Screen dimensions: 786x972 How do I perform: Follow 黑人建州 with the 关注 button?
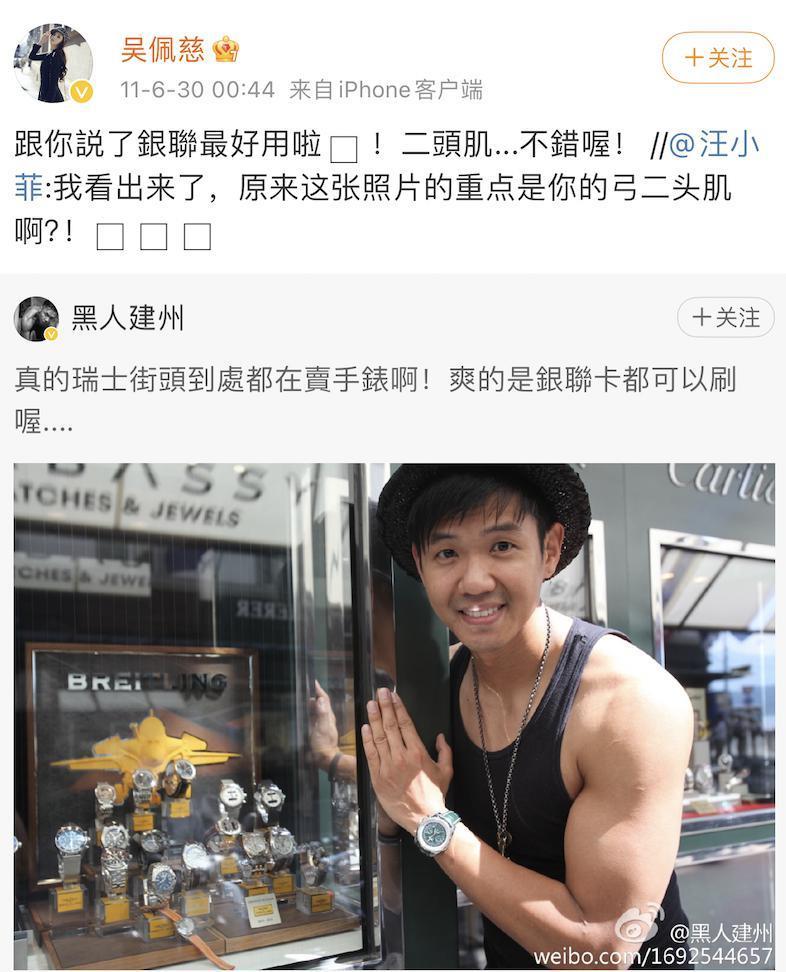(725, 318)
